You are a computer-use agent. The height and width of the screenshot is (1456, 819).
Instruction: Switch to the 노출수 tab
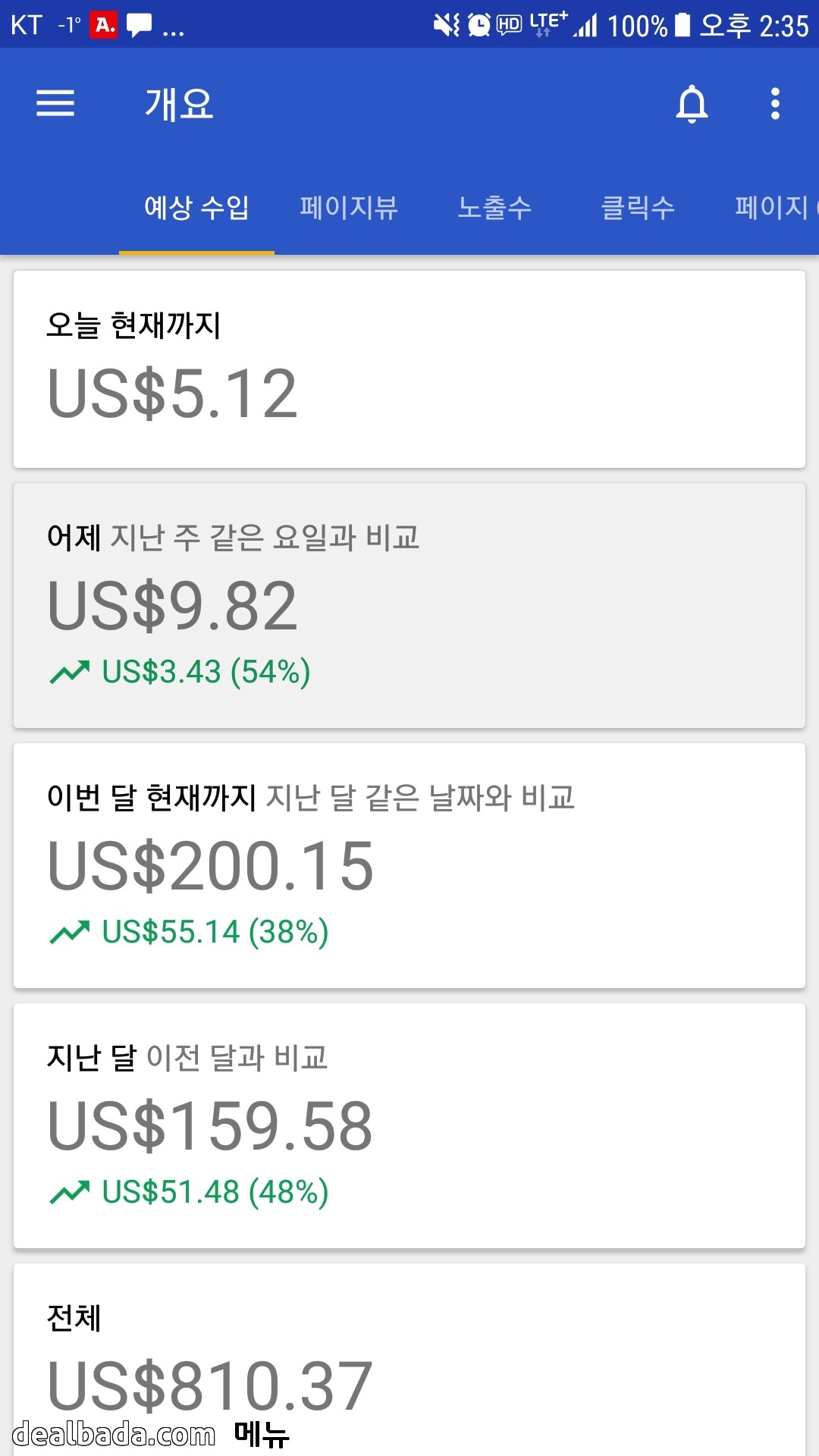(494, 207)
